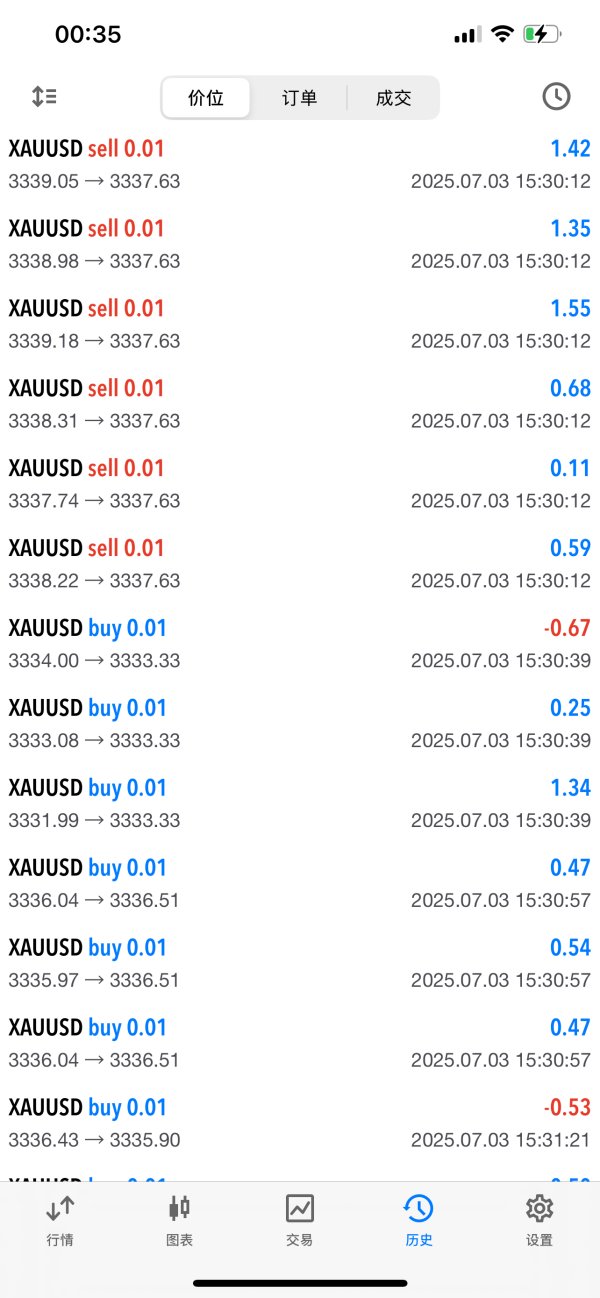
Task: Tap the sell trade opened at 3338.31
Action: pos(300,405)
